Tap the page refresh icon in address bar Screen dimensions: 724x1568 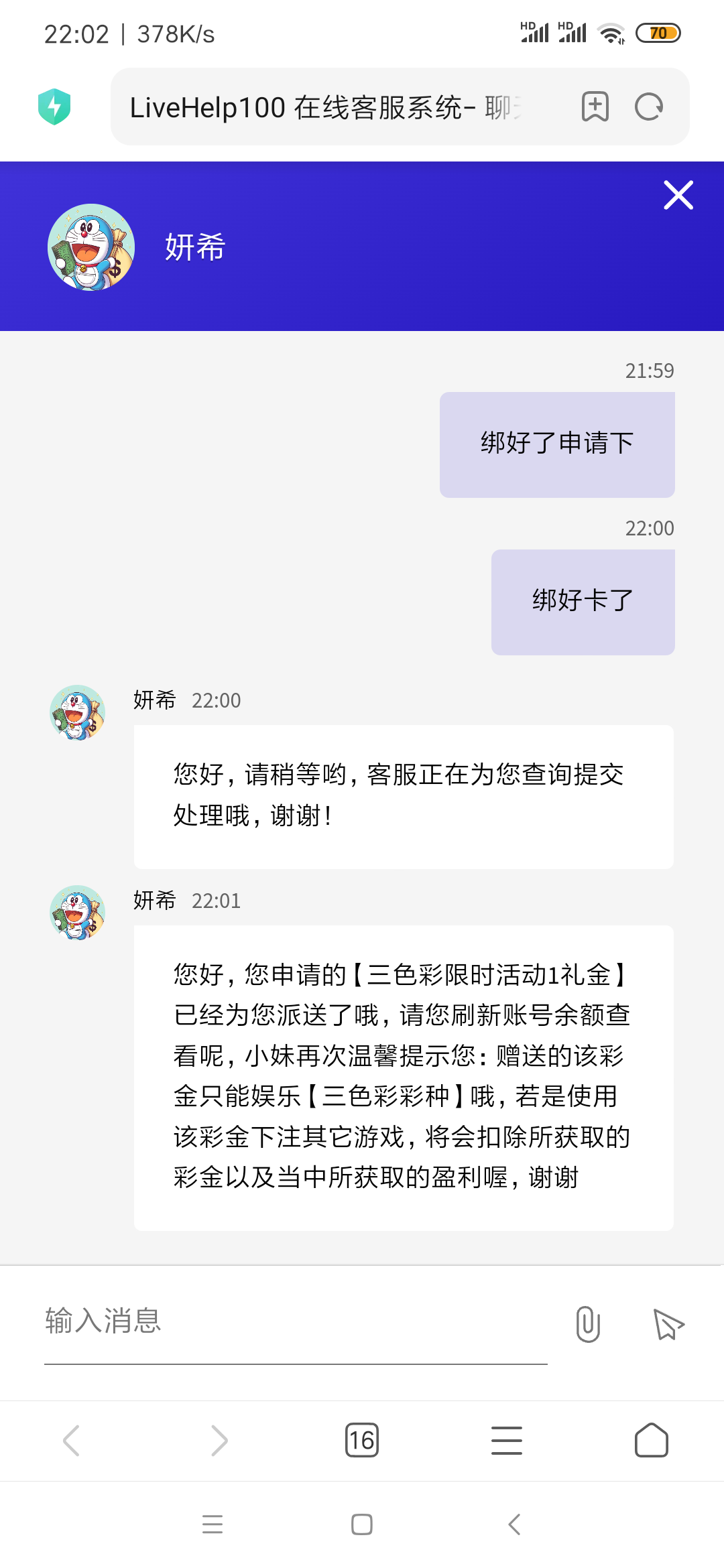(648, 107)
